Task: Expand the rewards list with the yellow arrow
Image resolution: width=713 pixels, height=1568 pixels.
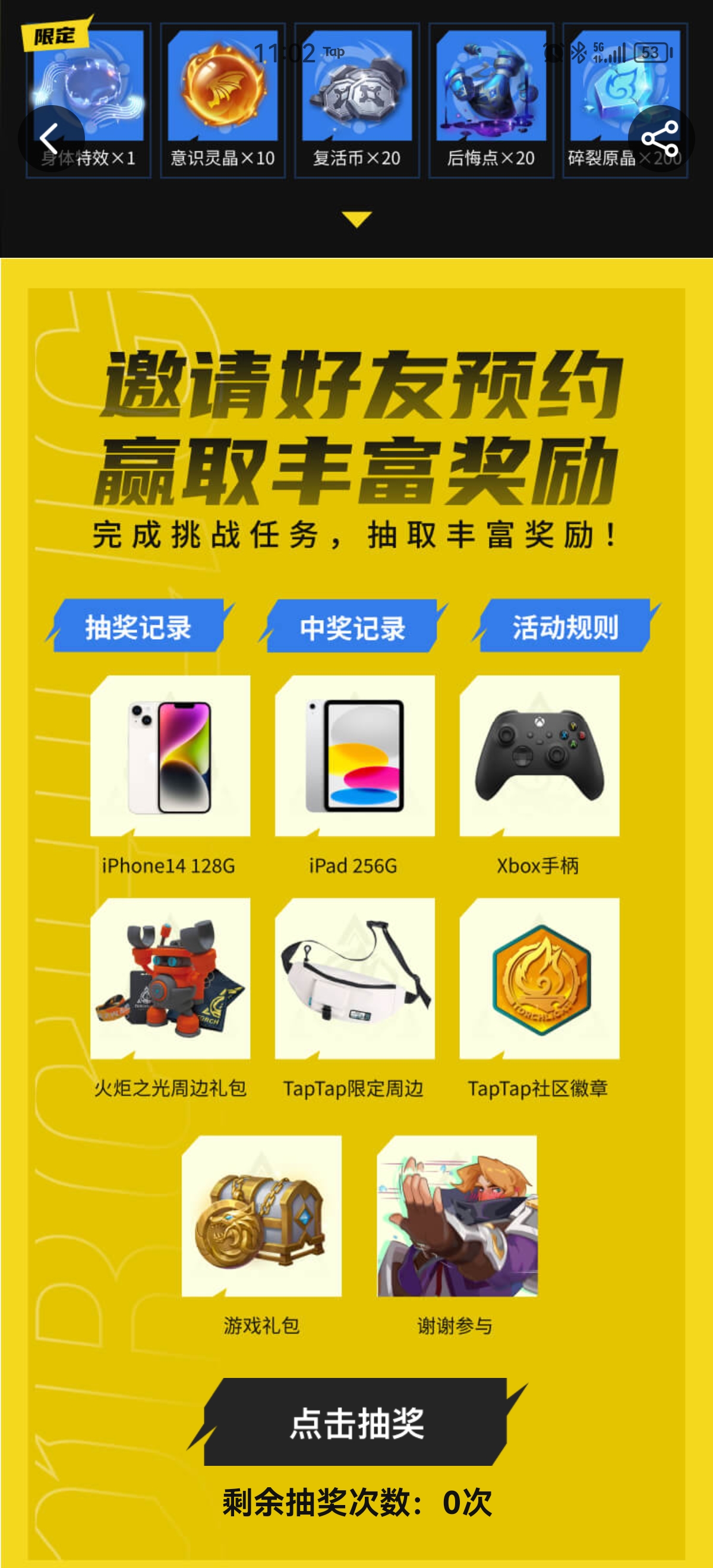Action: click(357, 219)
